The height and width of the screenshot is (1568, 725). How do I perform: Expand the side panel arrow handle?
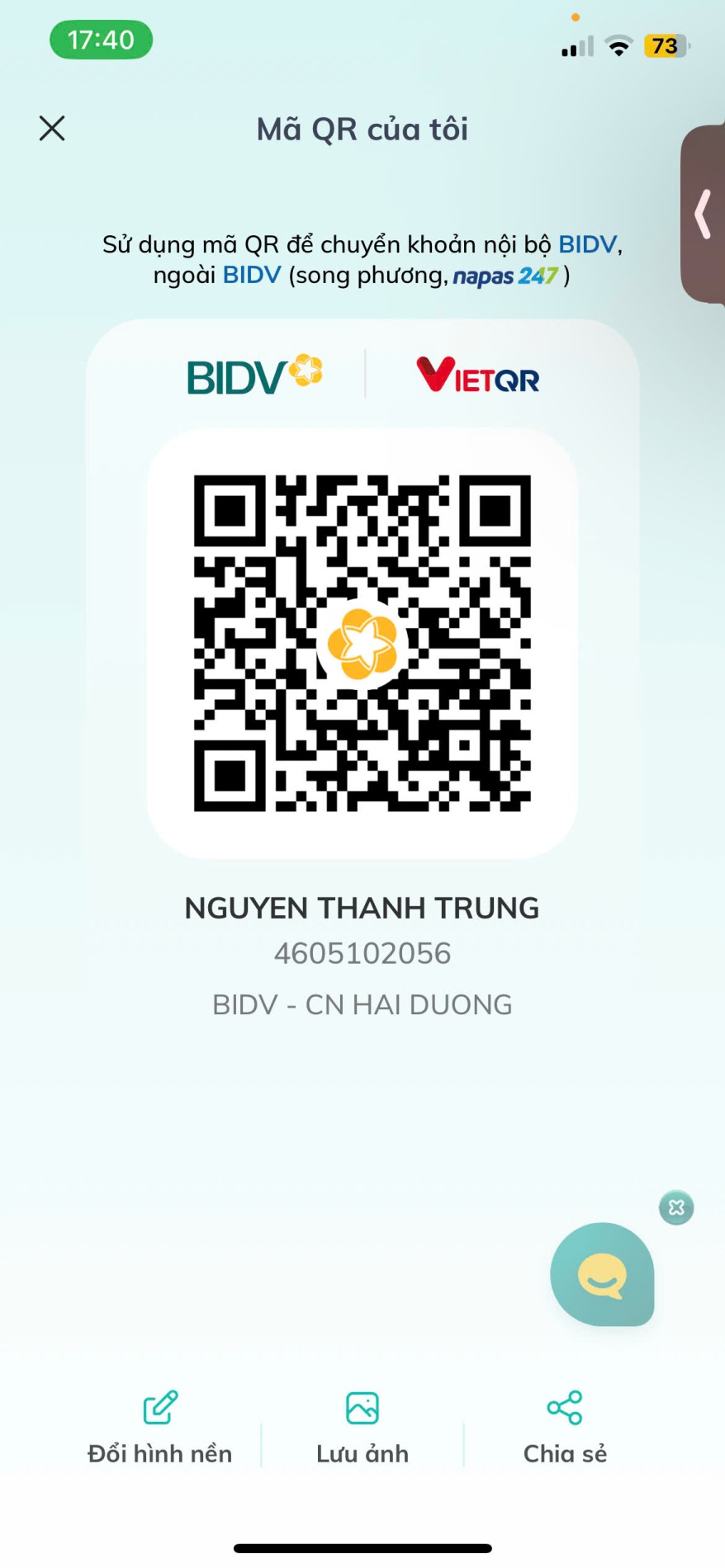coord(704,215)
